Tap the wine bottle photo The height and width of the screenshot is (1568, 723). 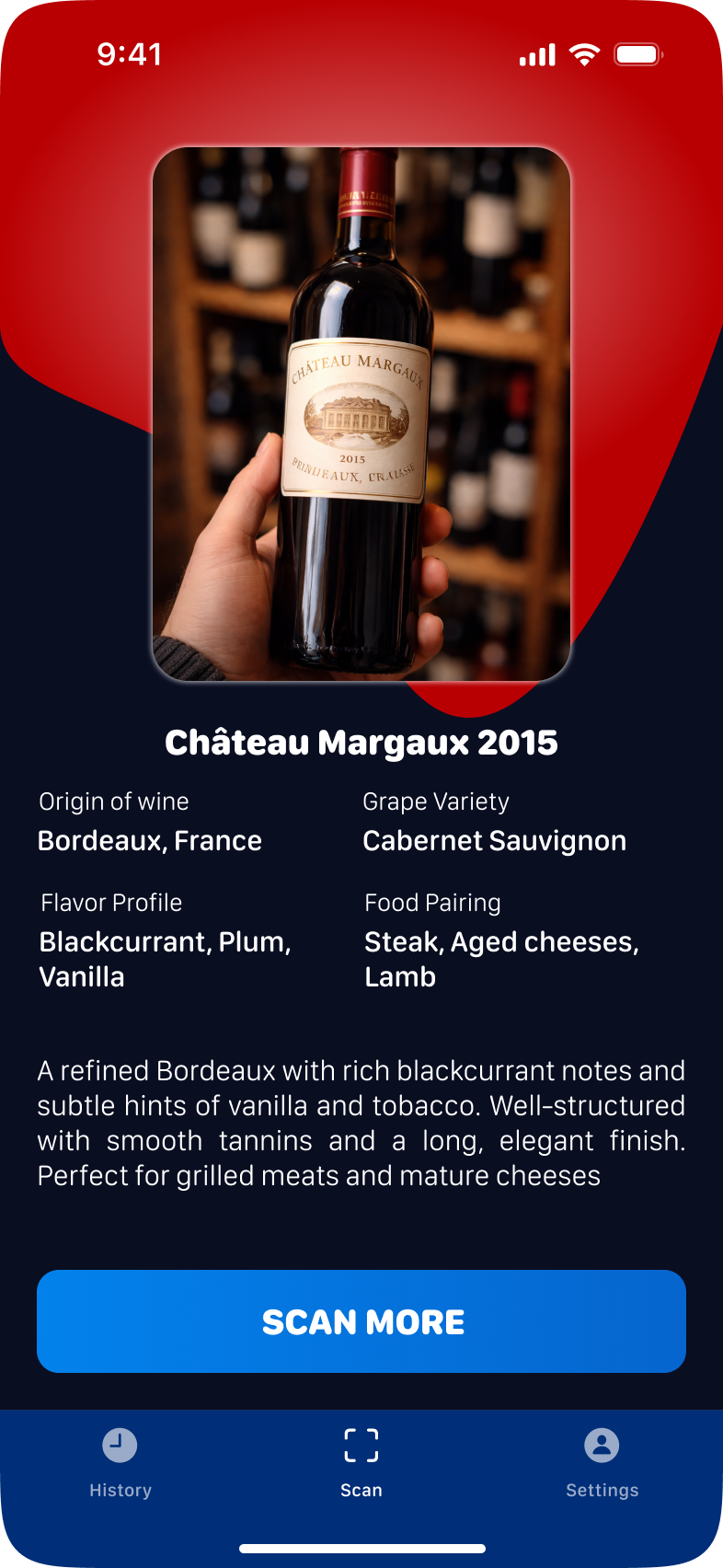(x=361, y=414)
